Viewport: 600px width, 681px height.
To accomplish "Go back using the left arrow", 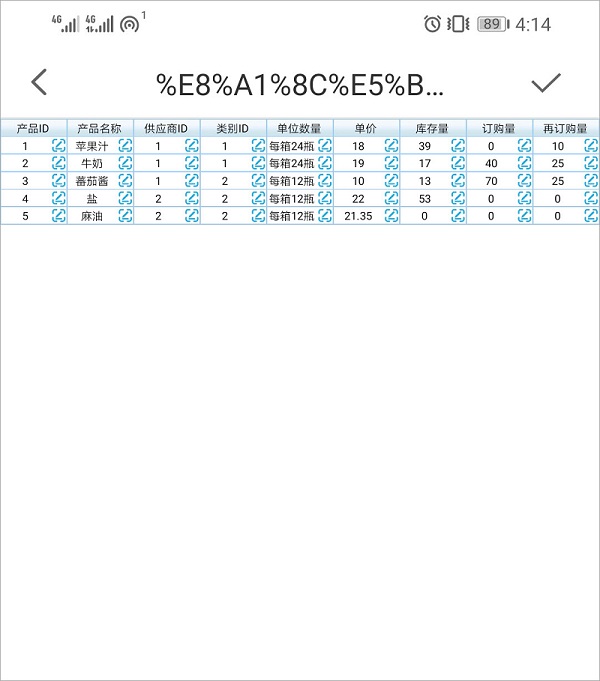I will 39,82.
